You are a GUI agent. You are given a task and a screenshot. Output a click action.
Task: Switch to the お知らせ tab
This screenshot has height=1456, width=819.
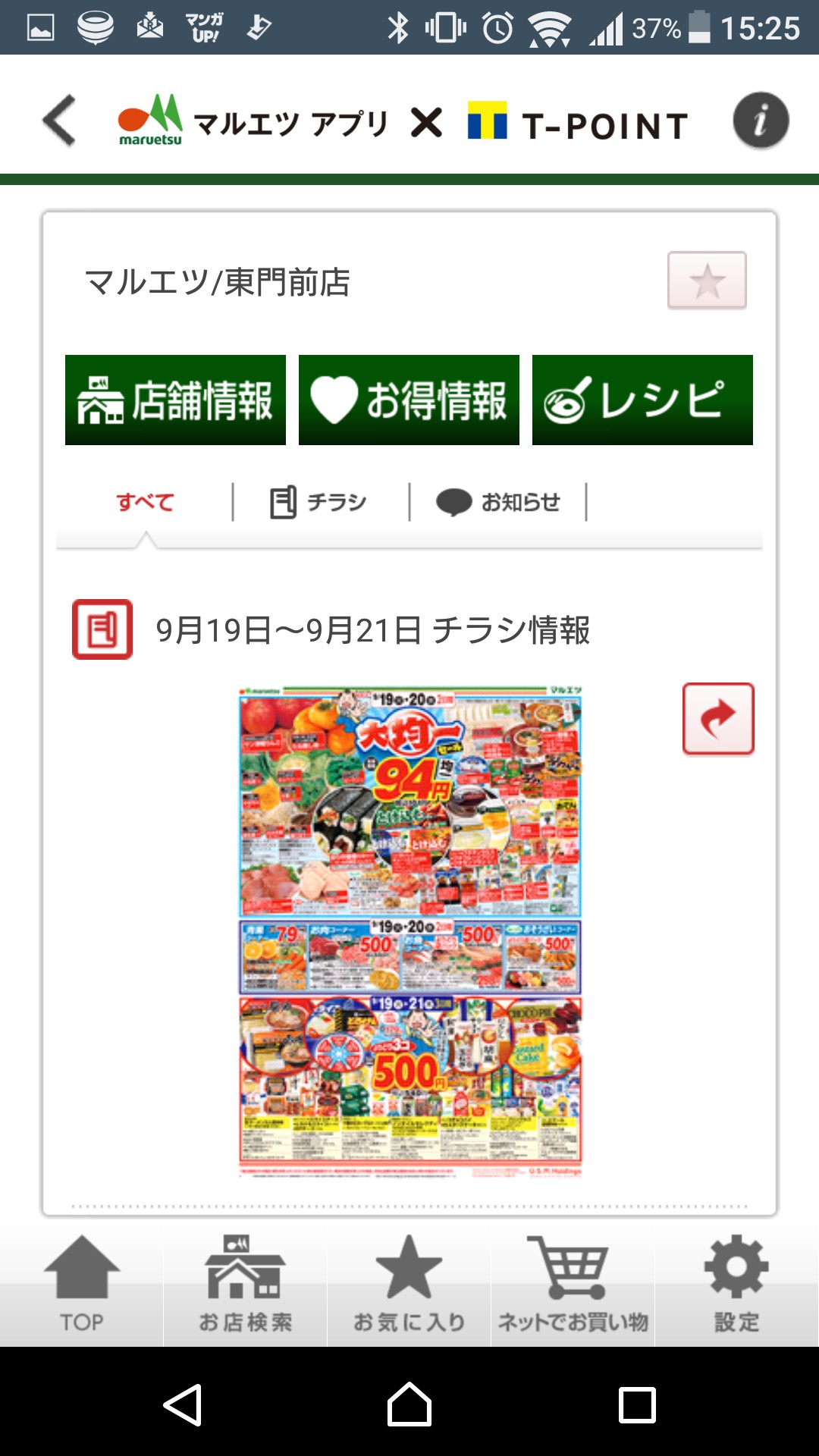(498, 502)
